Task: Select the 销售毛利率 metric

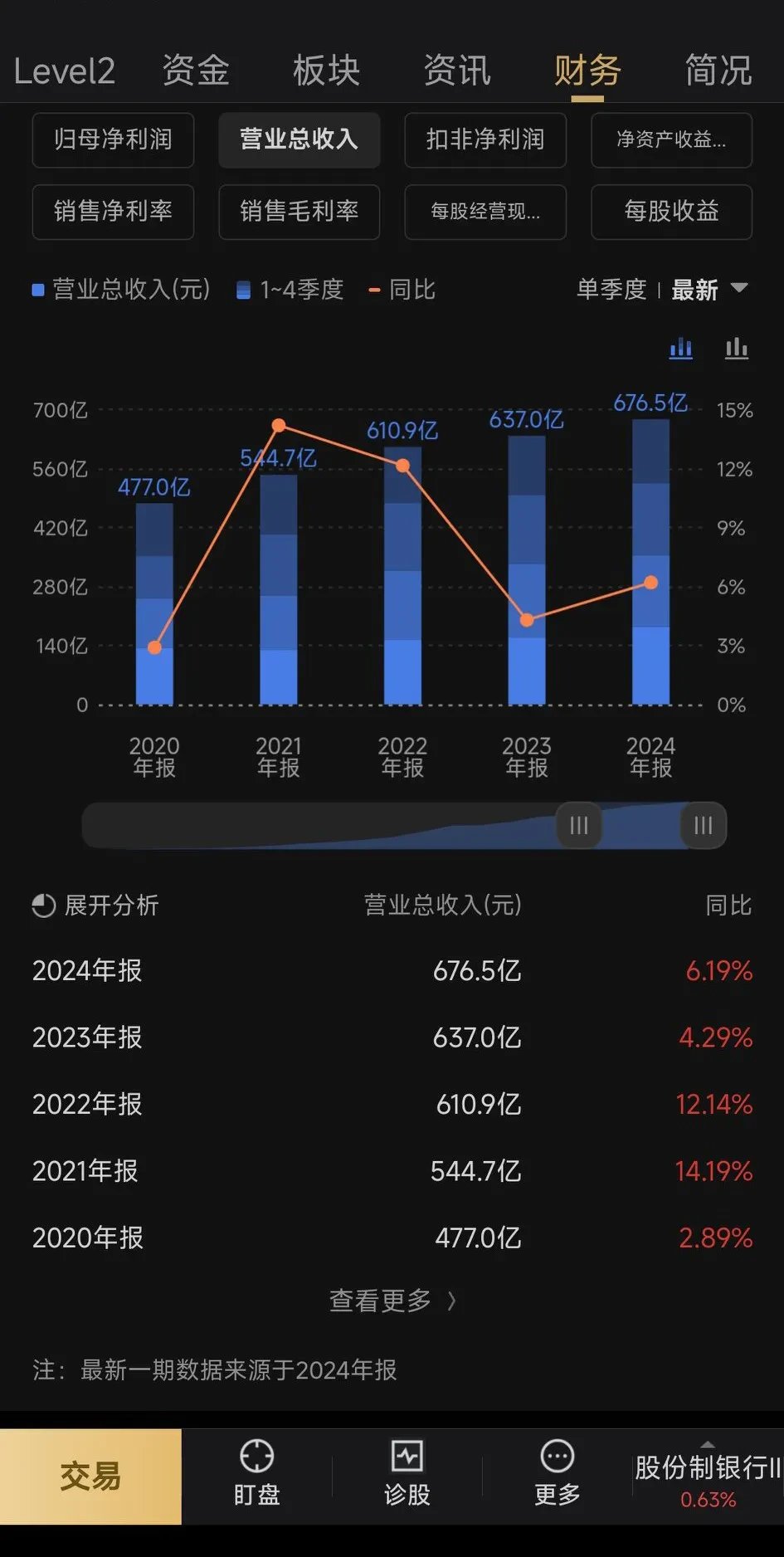Action: point(299,212)
